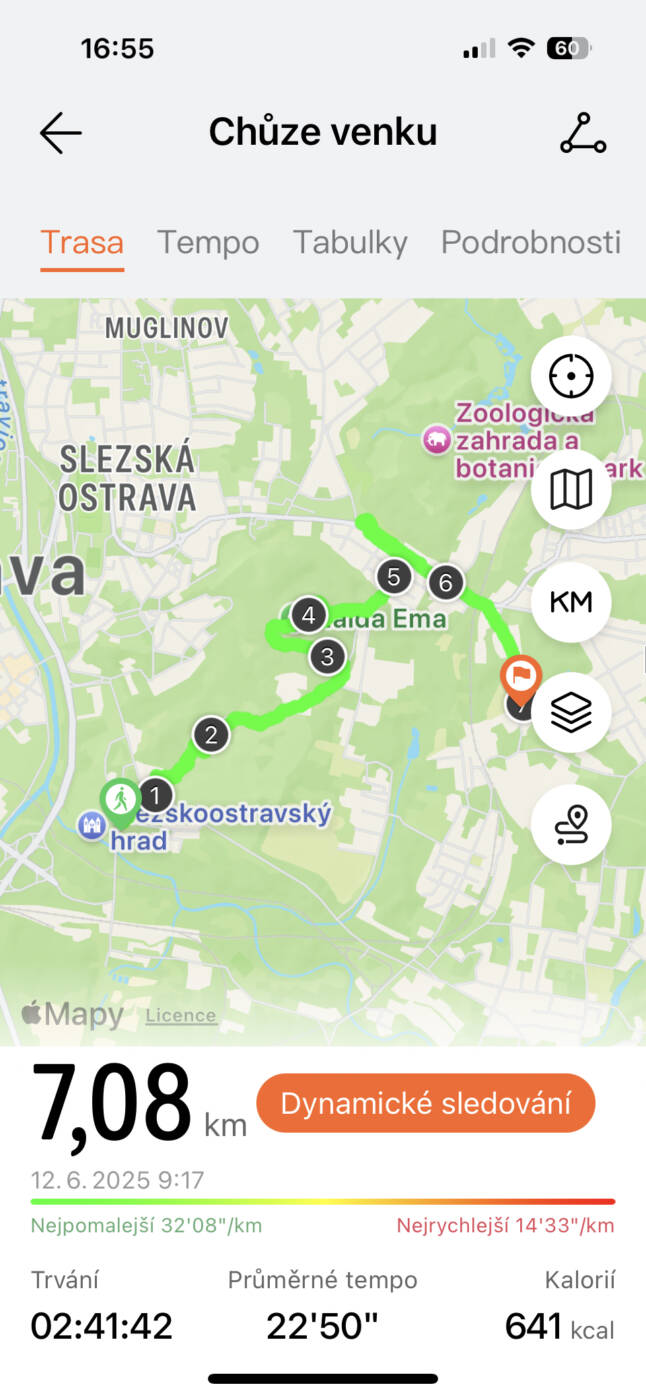Image resolution: width=646 pixels, height=1400 pixels.
Task: Start Dynamické sledování
Action: (426, 1103)
